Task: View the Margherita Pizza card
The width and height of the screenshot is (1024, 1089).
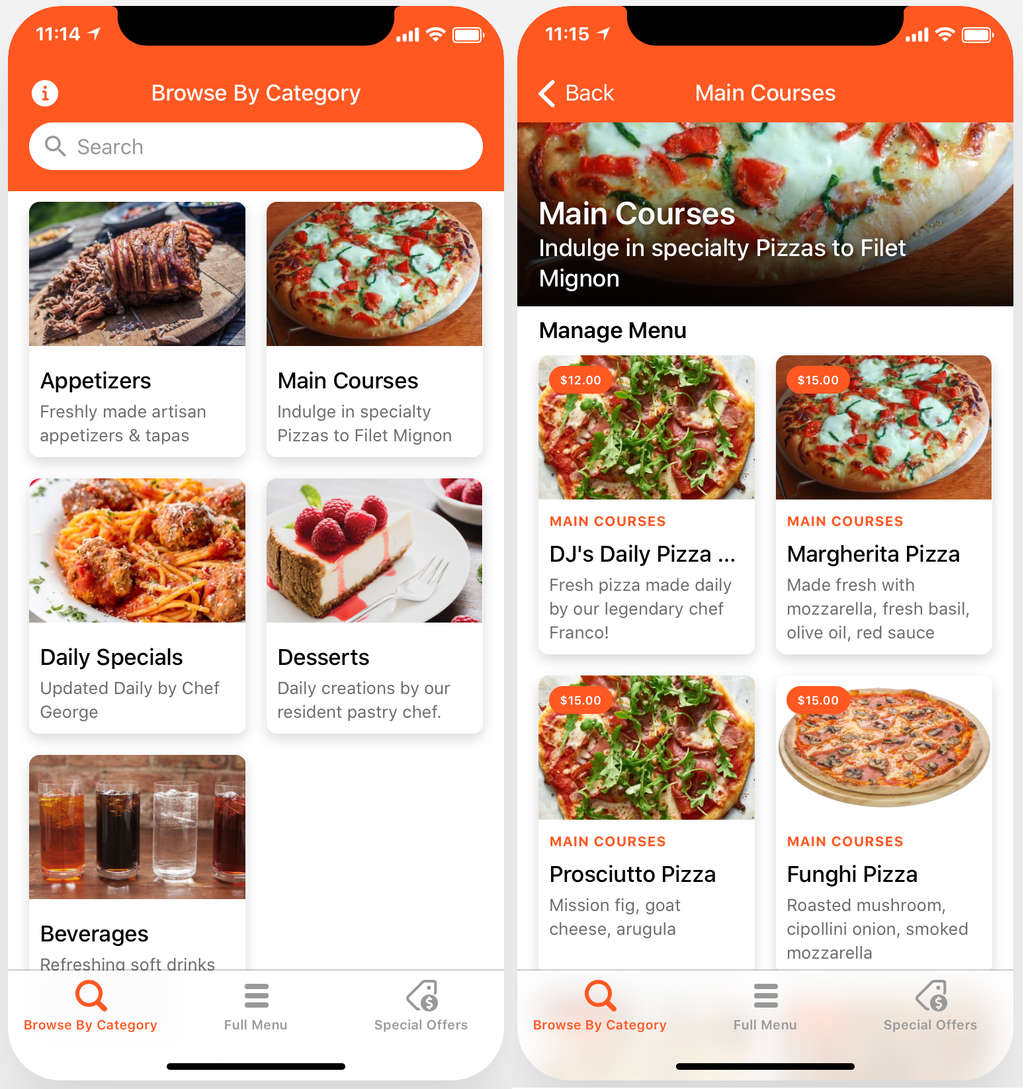Action: point(884,504)
